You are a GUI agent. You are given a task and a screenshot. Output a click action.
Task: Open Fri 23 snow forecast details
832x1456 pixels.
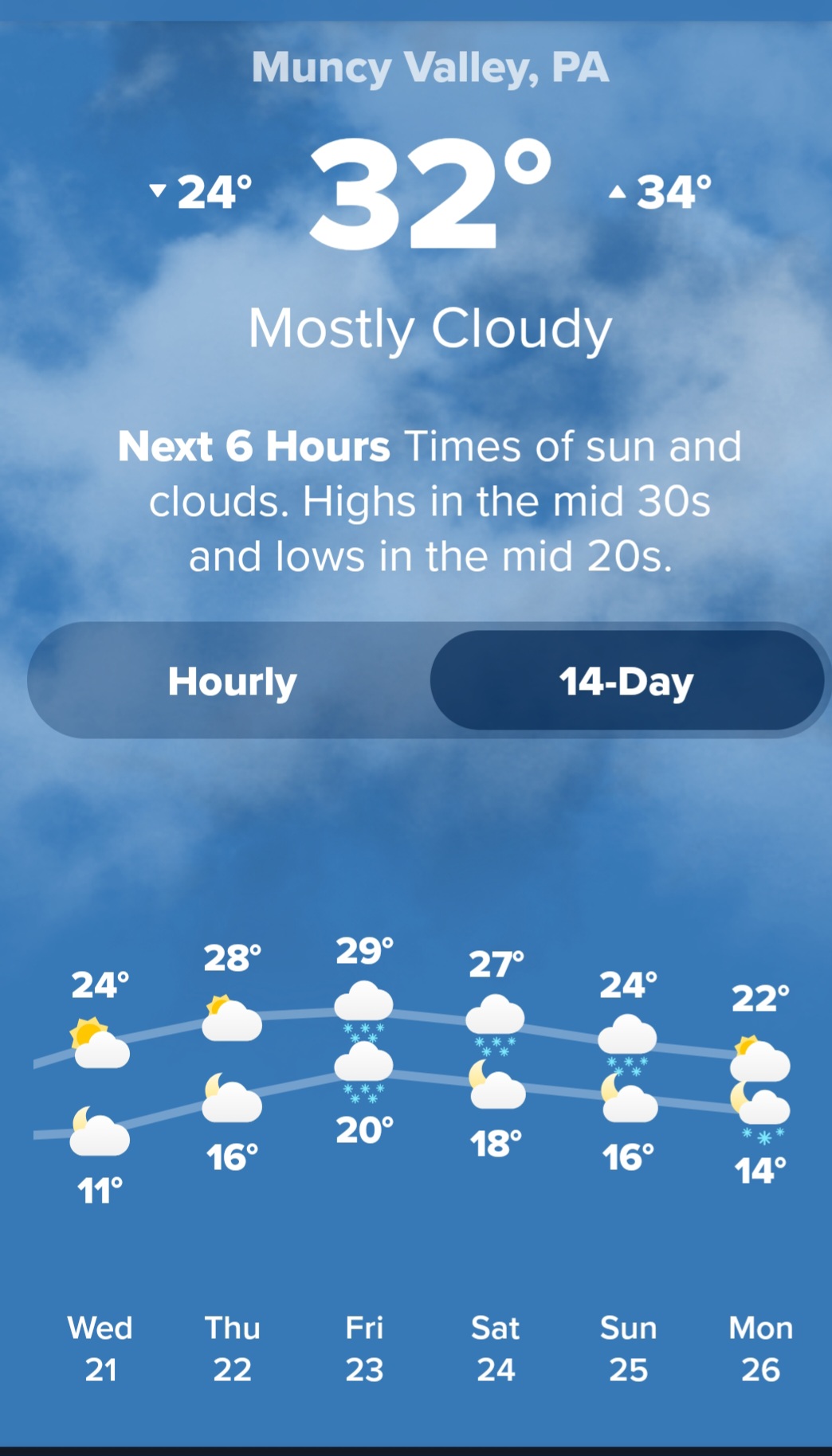pos(364,1348)
